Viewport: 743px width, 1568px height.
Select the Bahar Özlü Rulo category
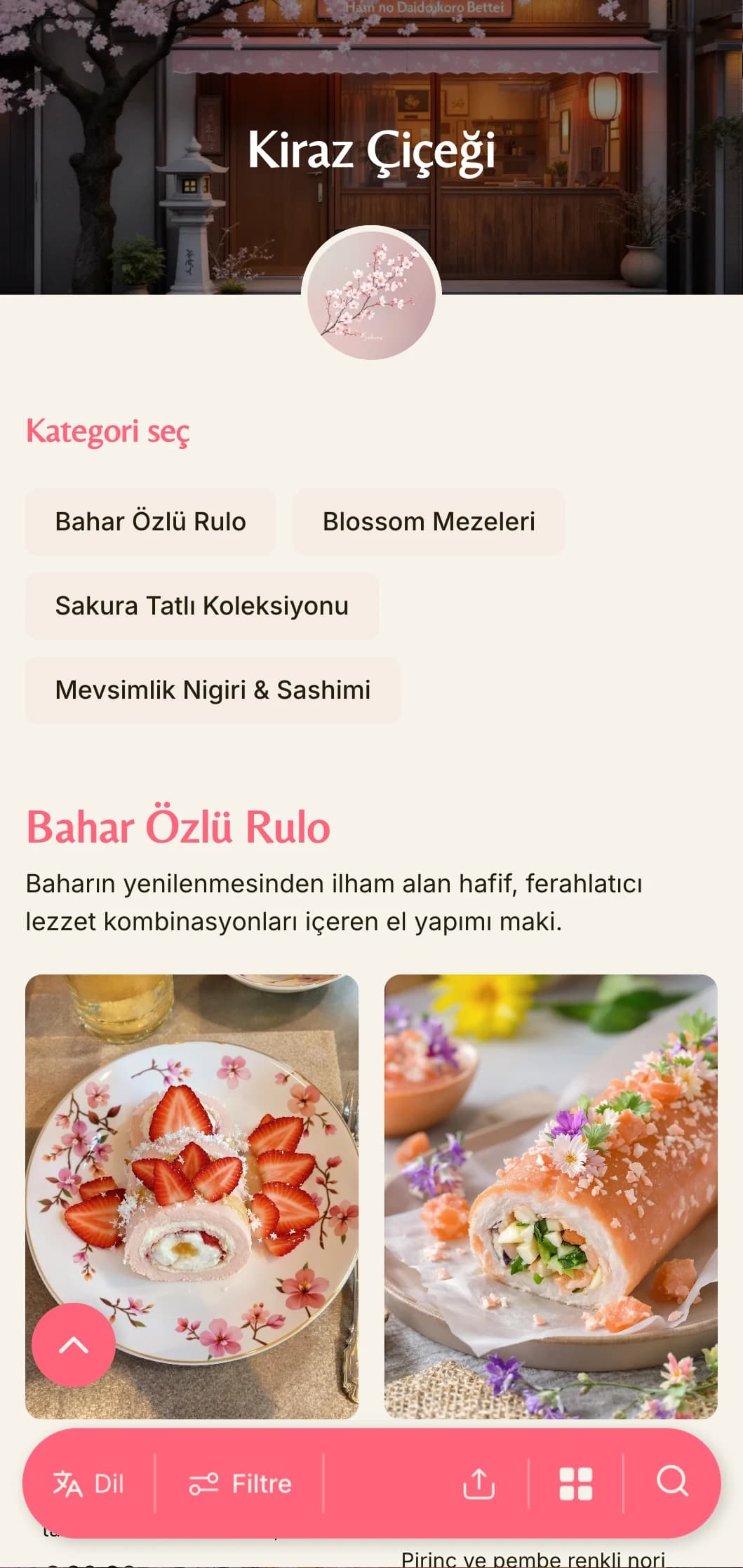click(x=150, y=522)
